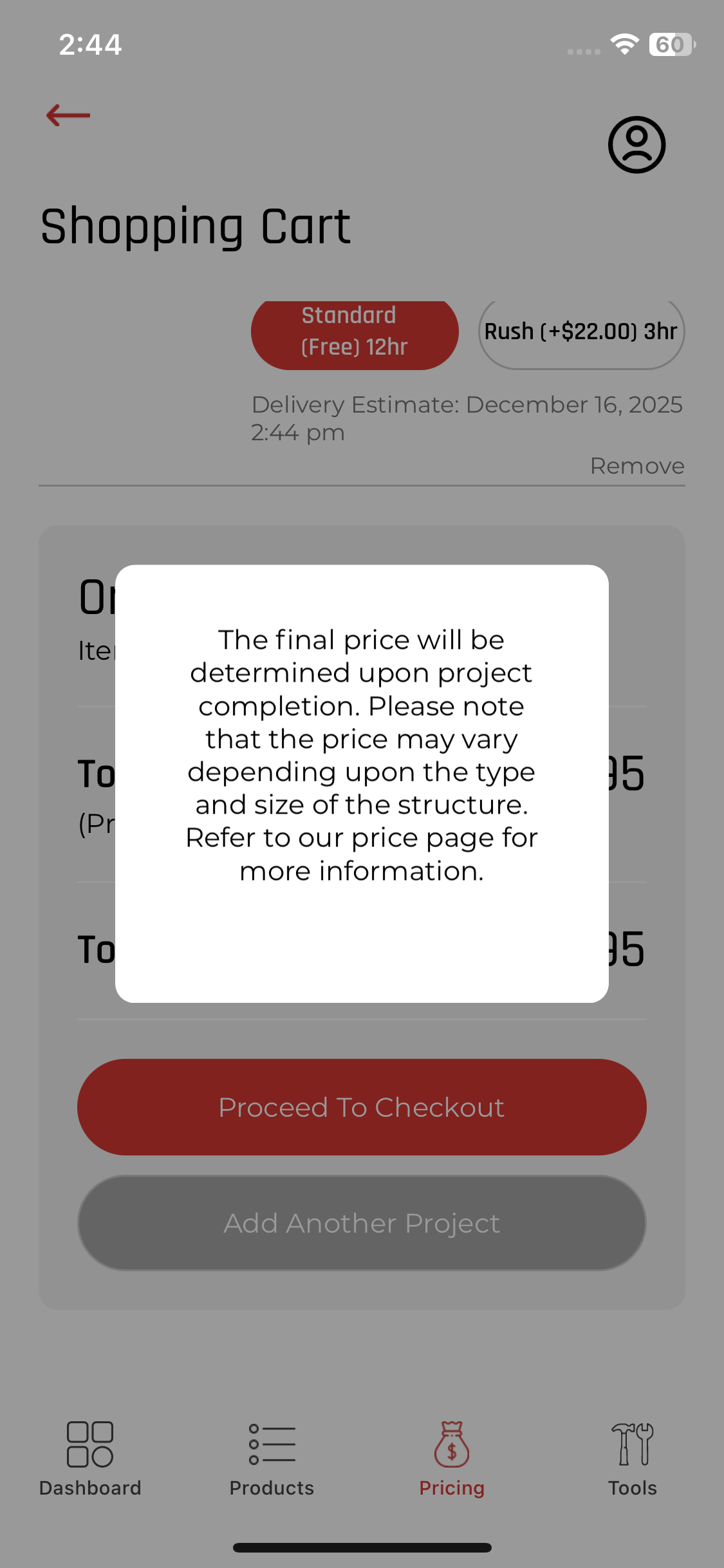Open the user profile icon
This screenshot has height=1568, width=724.
(636, 145)
